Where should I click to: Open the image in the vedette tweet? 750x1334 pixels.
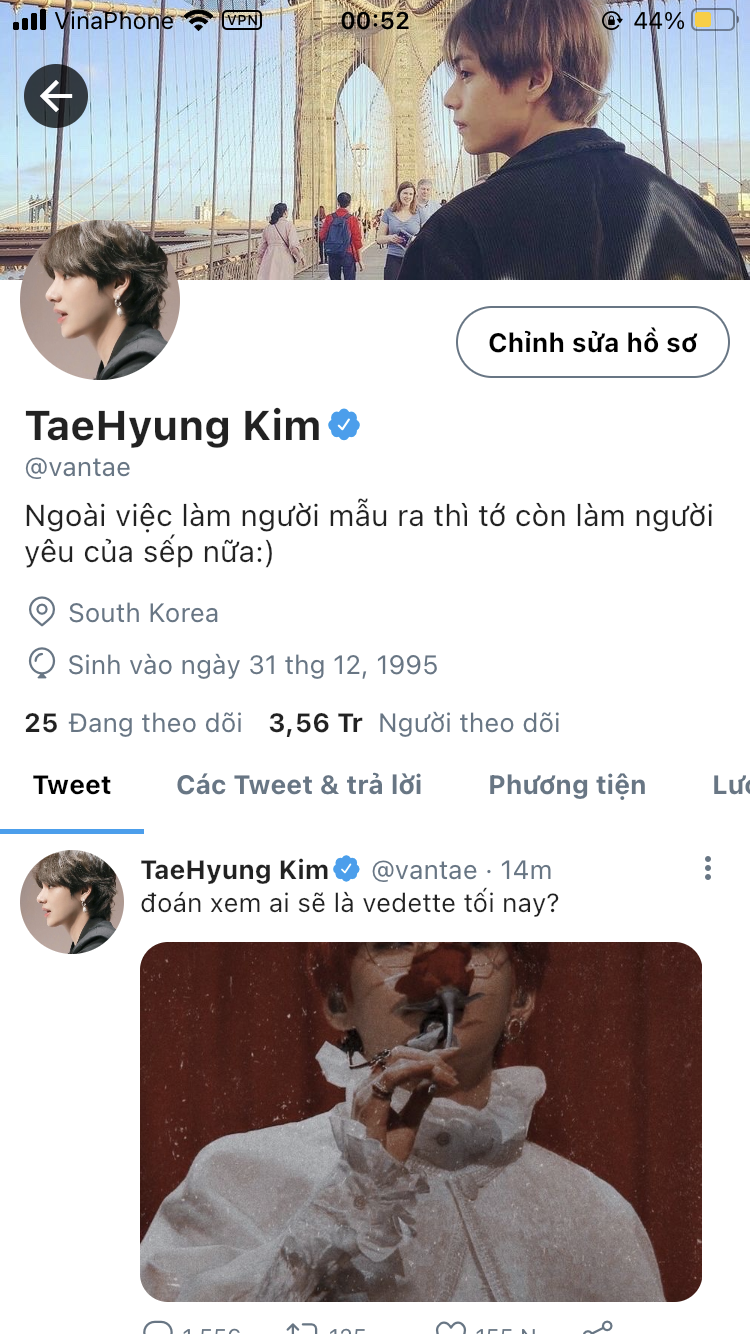coord(420,1120)
